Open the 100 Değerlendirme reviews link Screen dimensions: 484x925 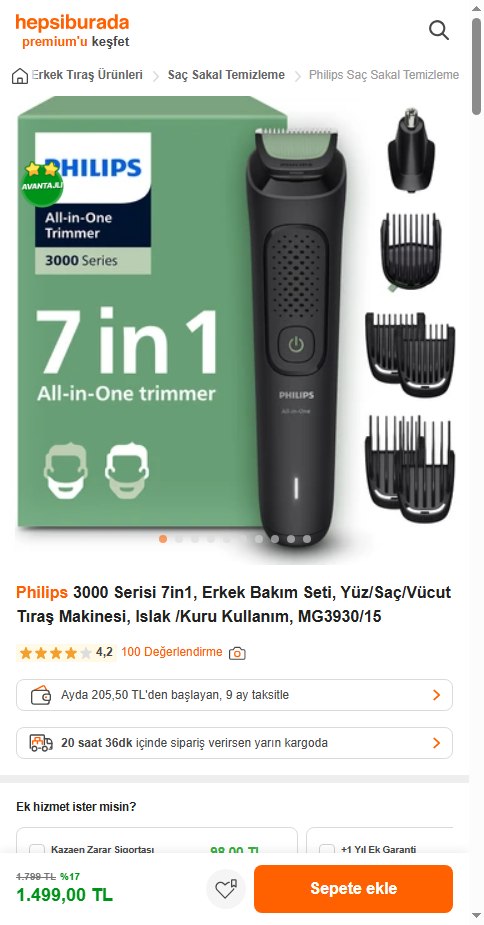pyautogui.click(x=172, y=652)
